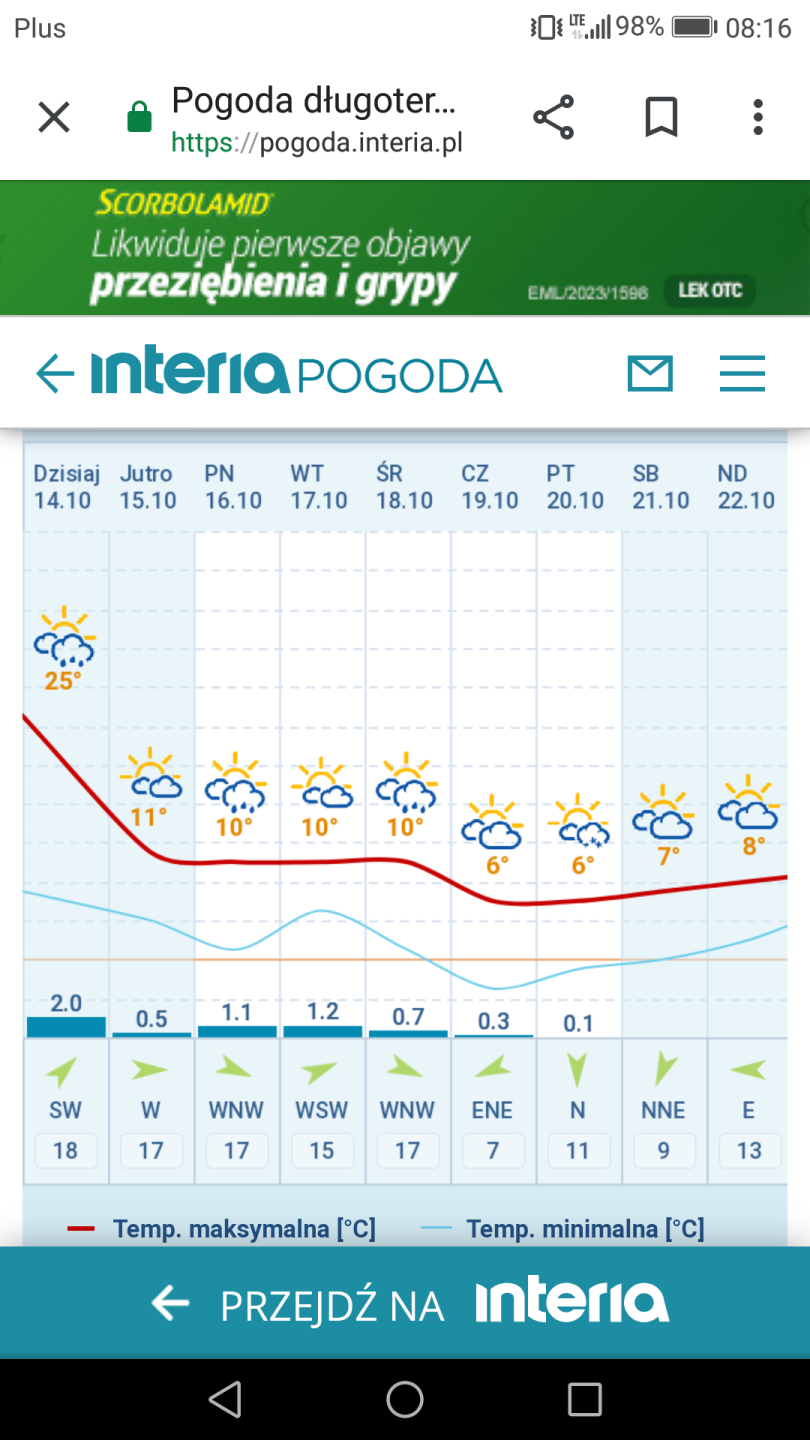This screenshot has width=810, height=1440.
Task: Go back using the Interia Pogoda arrow
Action: click(55, 374)
